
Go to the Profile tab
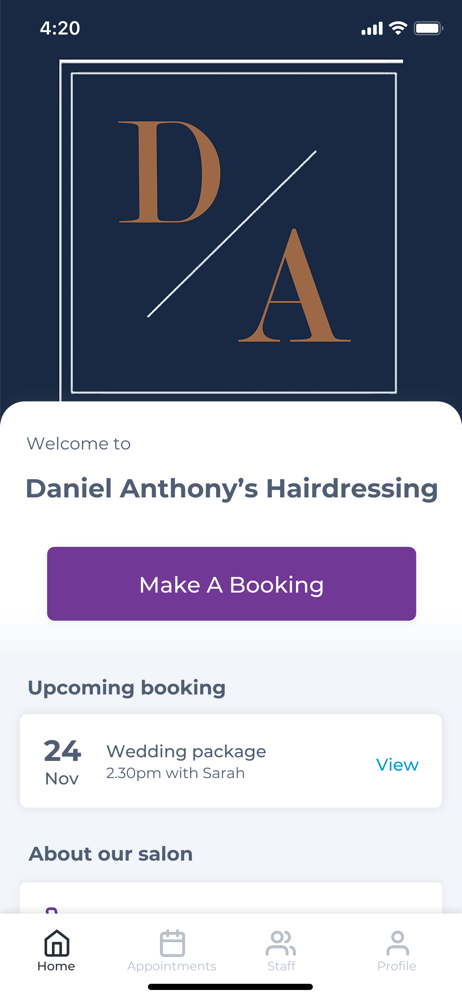tap(396, 951)
